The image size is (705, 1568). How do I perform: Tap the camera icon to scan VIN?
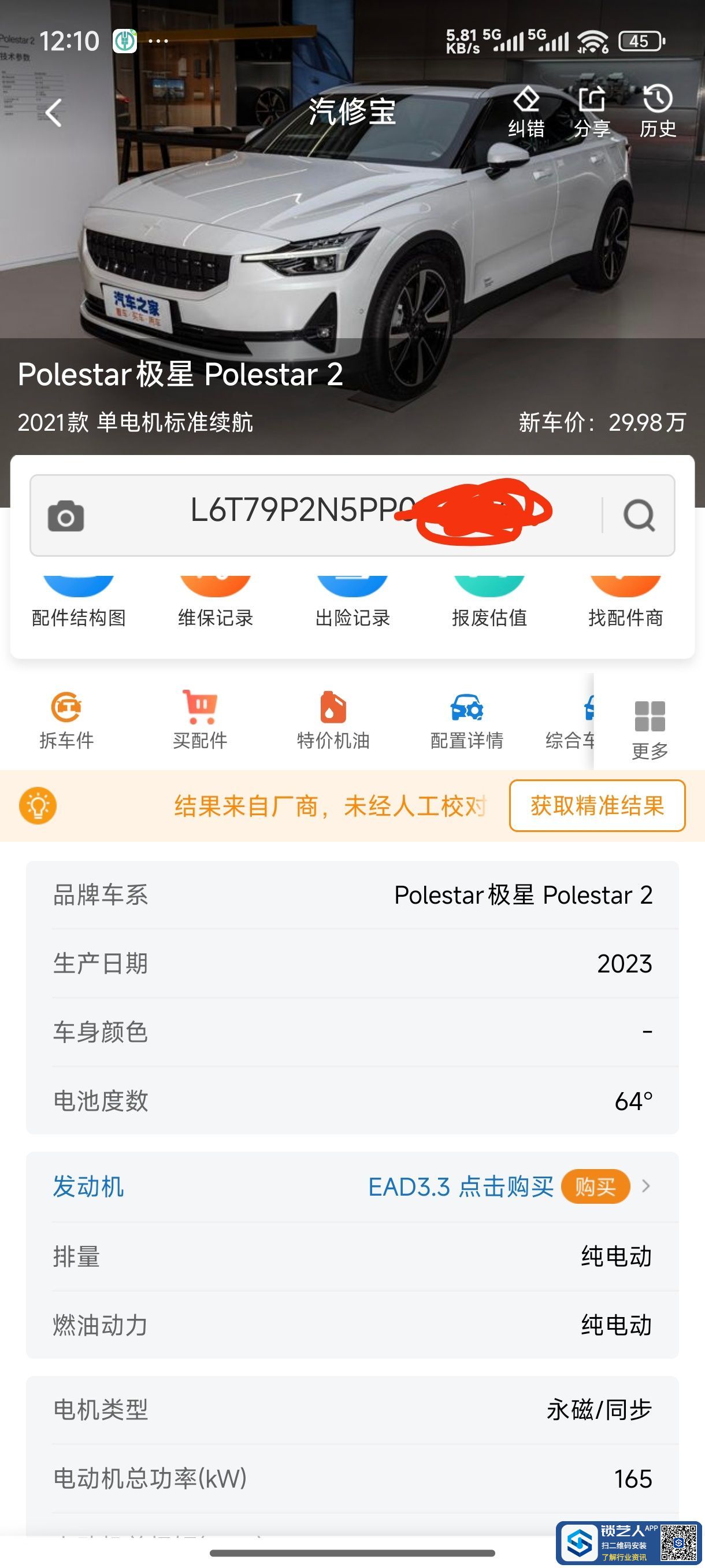(x=66, y=516)
